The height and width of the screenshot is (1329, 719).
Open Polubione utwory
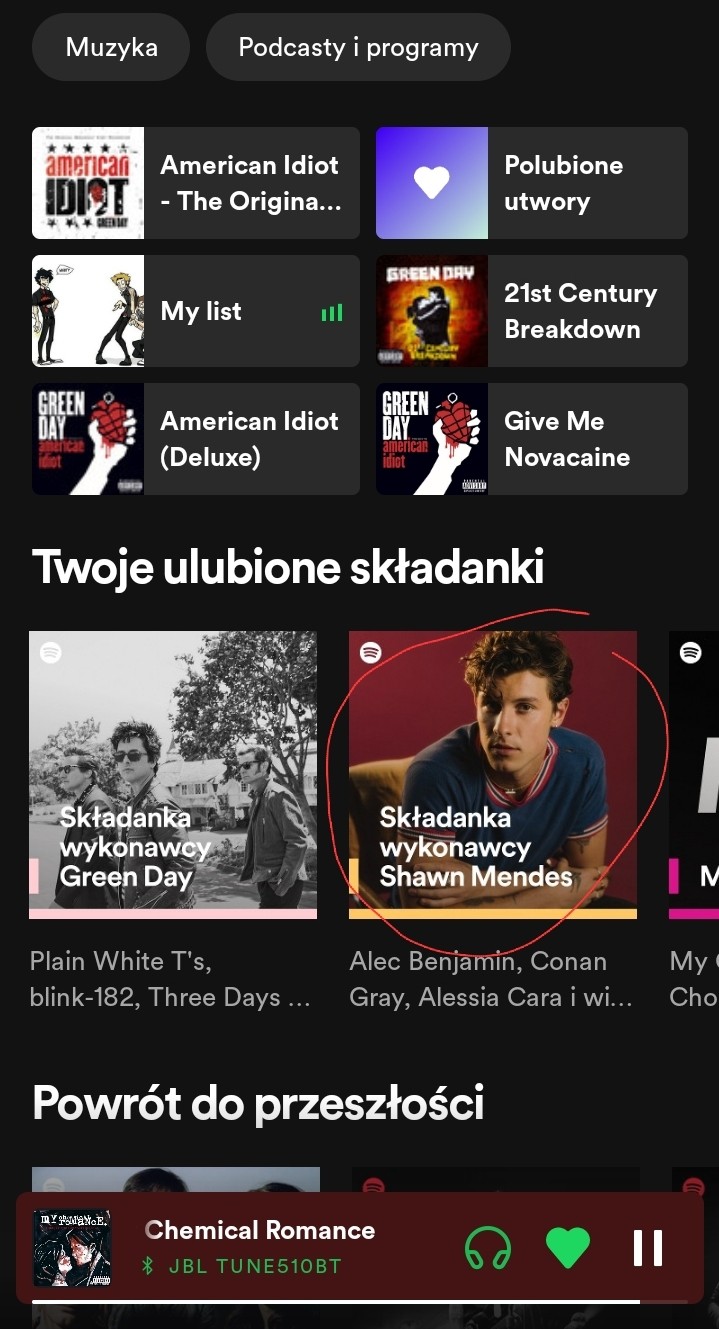(532, 183)
